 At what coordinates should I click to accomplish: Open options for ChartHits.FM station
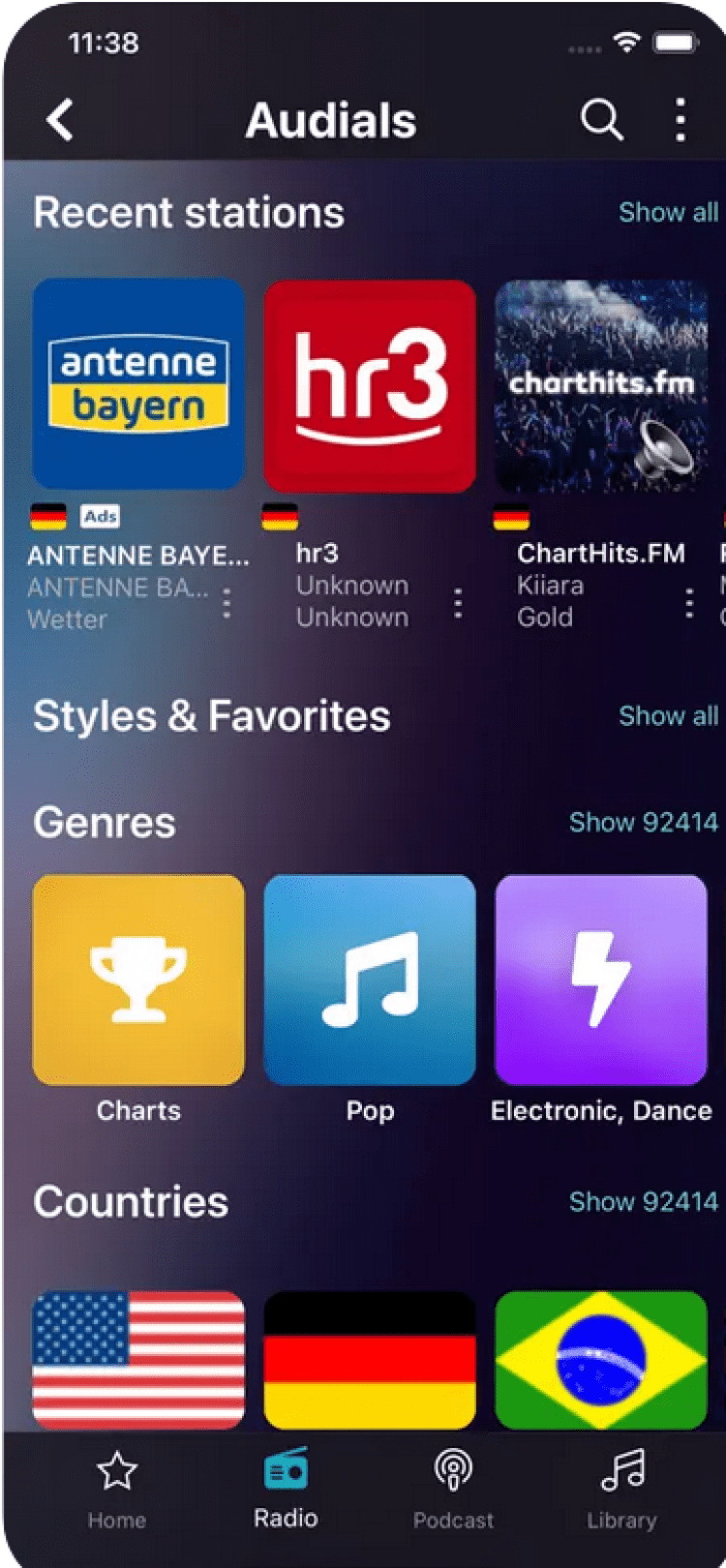point(689,603)
